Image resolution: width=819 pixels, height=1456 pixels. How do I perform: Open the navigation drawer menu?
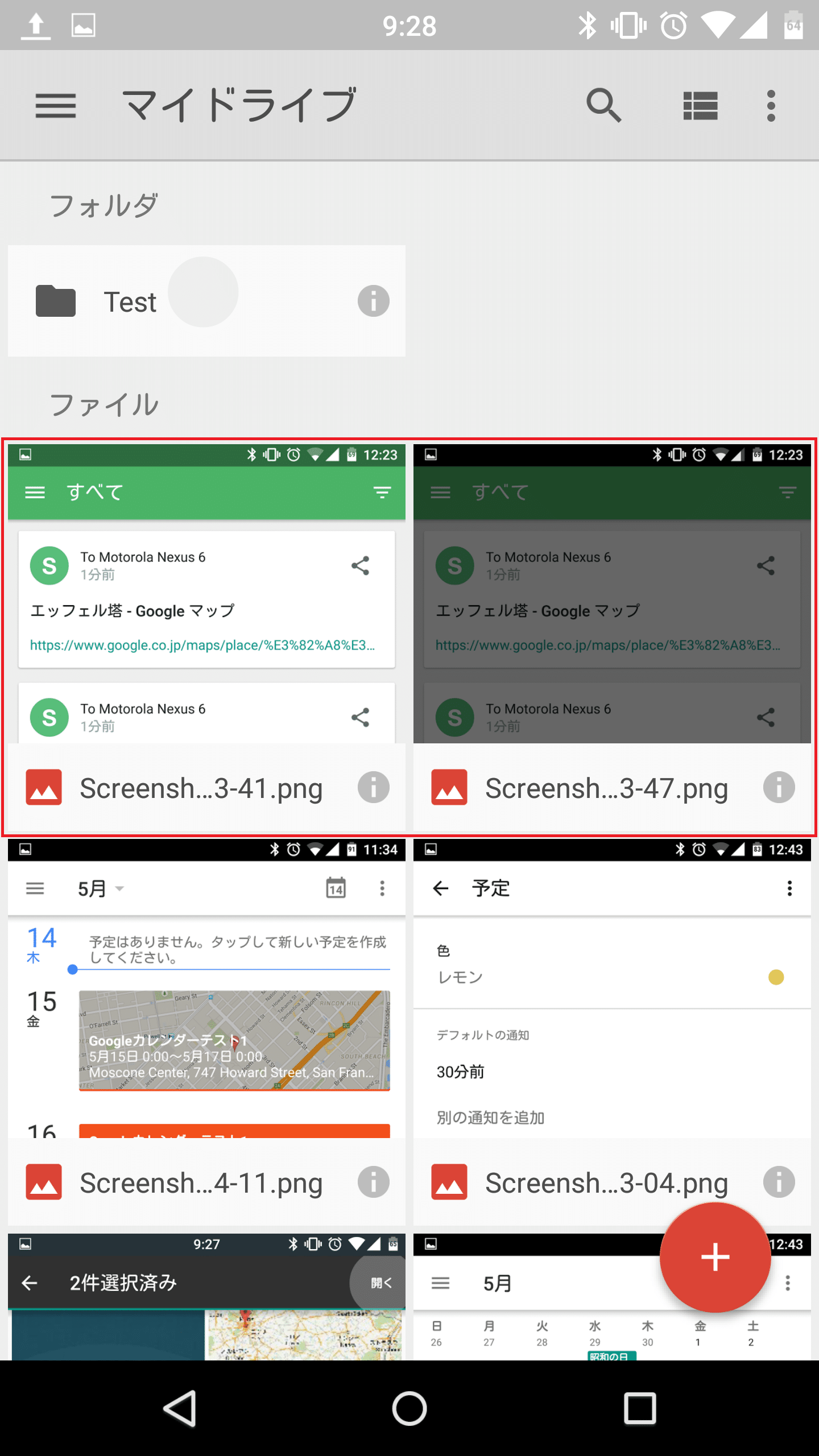(x=55, y=106)
